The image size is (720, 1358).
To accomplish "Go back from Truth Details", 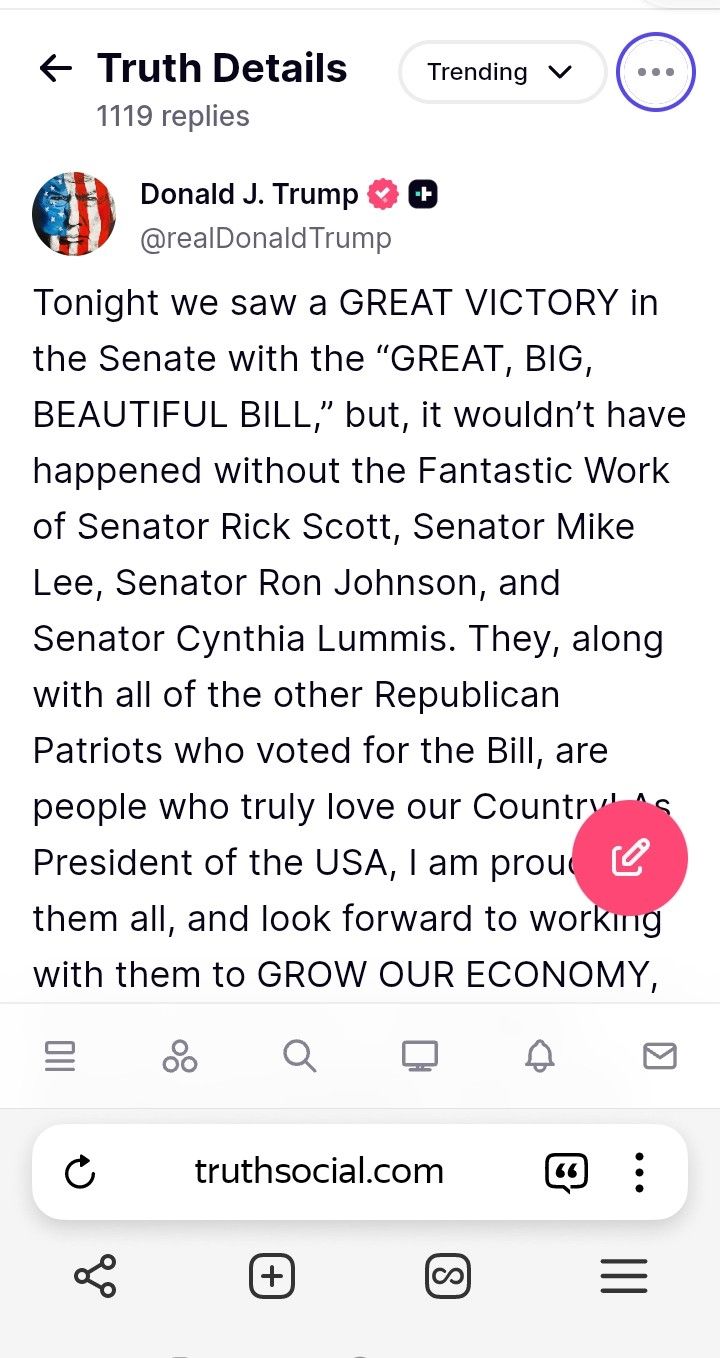I will click(x=56, y=69).
